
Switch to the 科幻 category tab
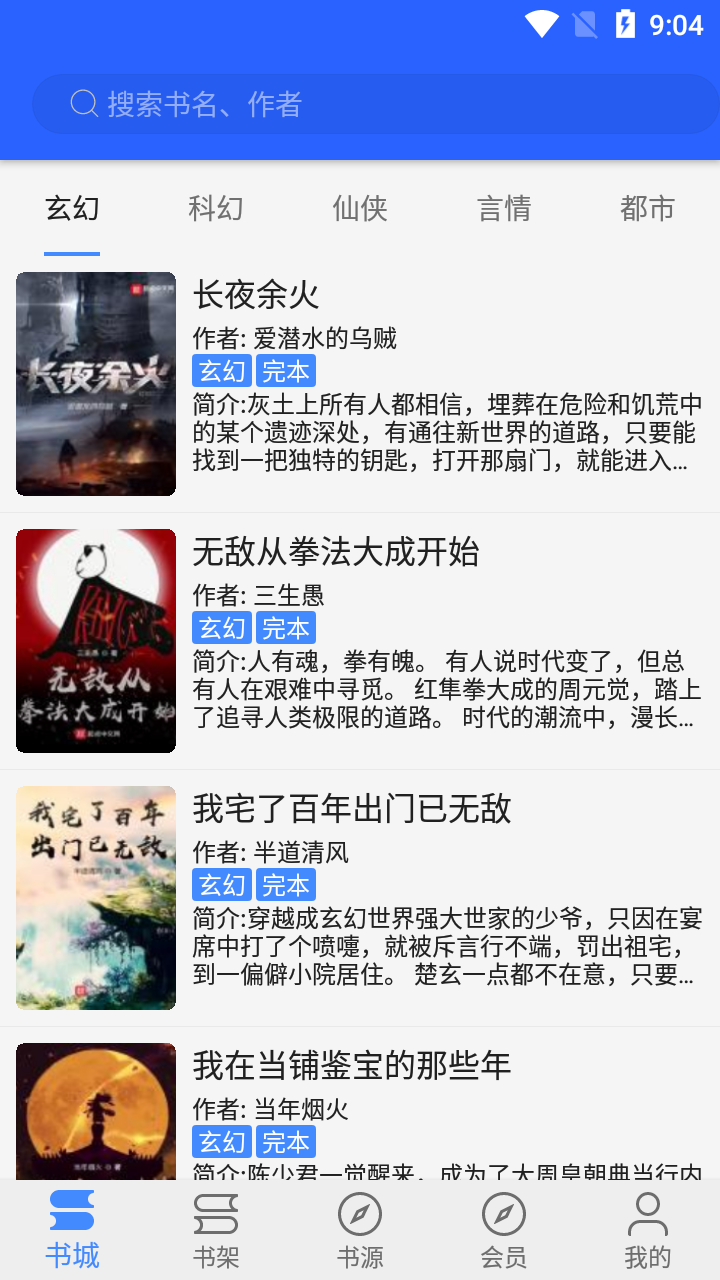pyautogui.click(x=216, y=209)
